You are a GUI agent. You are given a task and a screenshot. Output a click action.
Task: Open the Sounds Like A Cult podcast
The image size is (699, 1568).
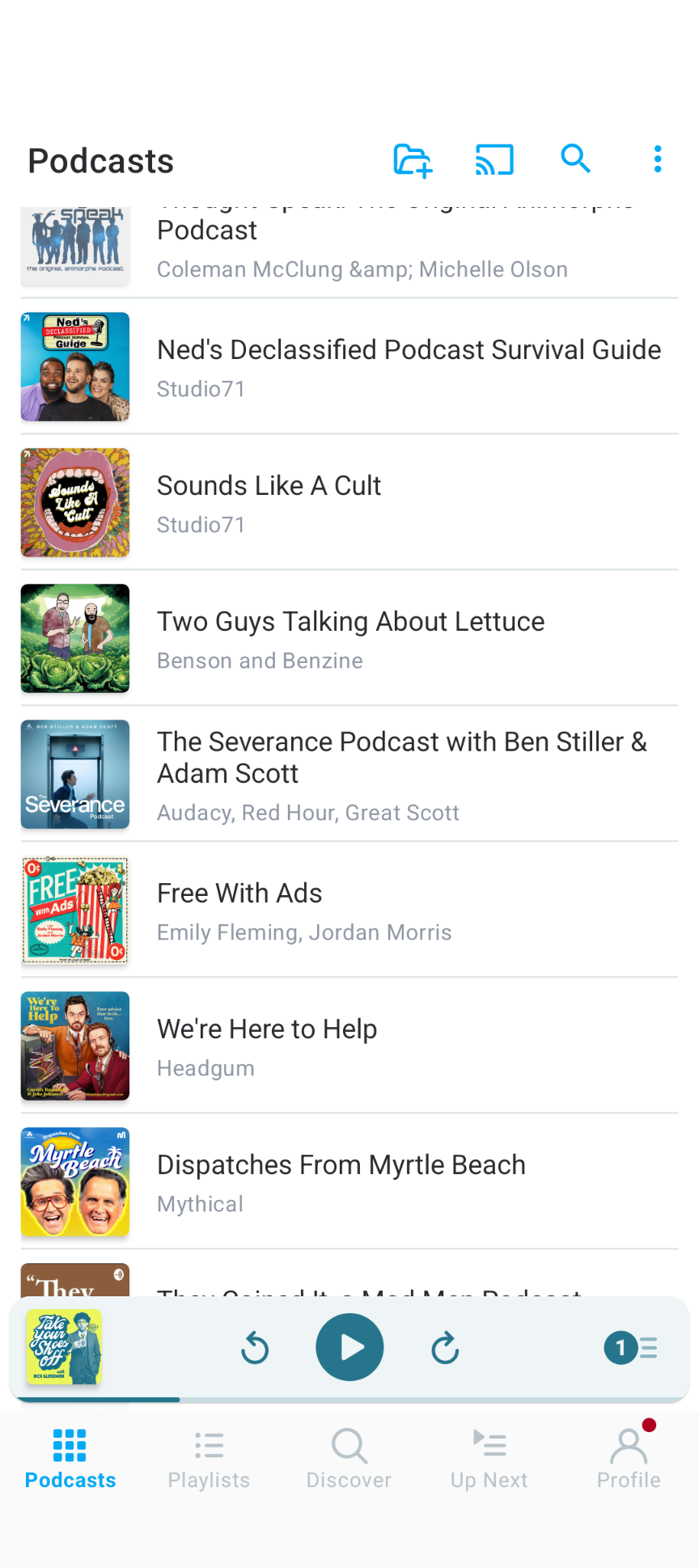[349, 503]
